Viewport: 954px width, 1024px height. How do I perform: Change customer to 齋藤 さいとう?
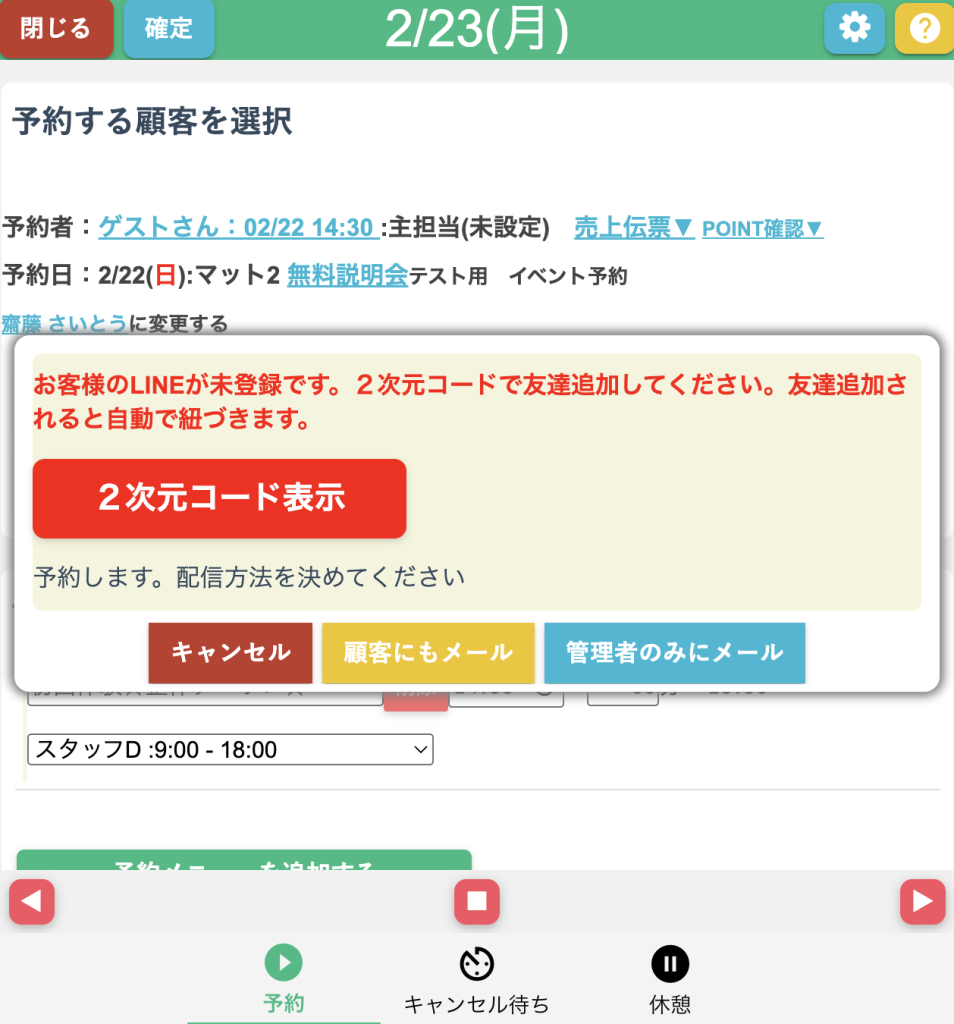[x=64, y=323]
